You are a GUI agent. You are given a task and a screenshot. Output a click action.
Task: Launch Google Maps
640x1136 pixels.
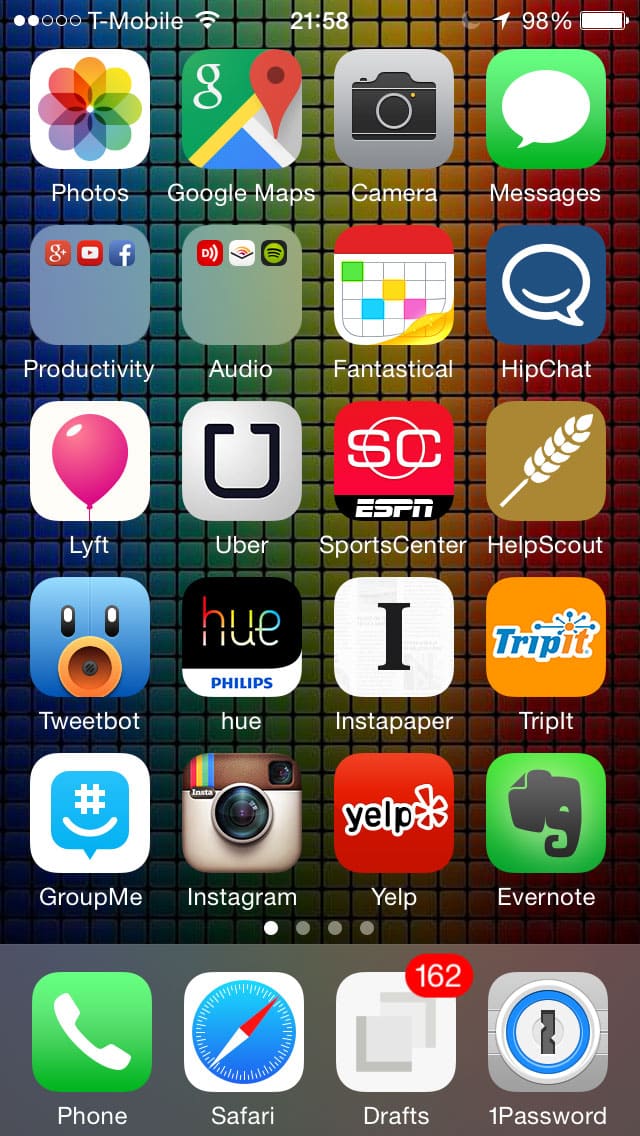coord(241,109)
